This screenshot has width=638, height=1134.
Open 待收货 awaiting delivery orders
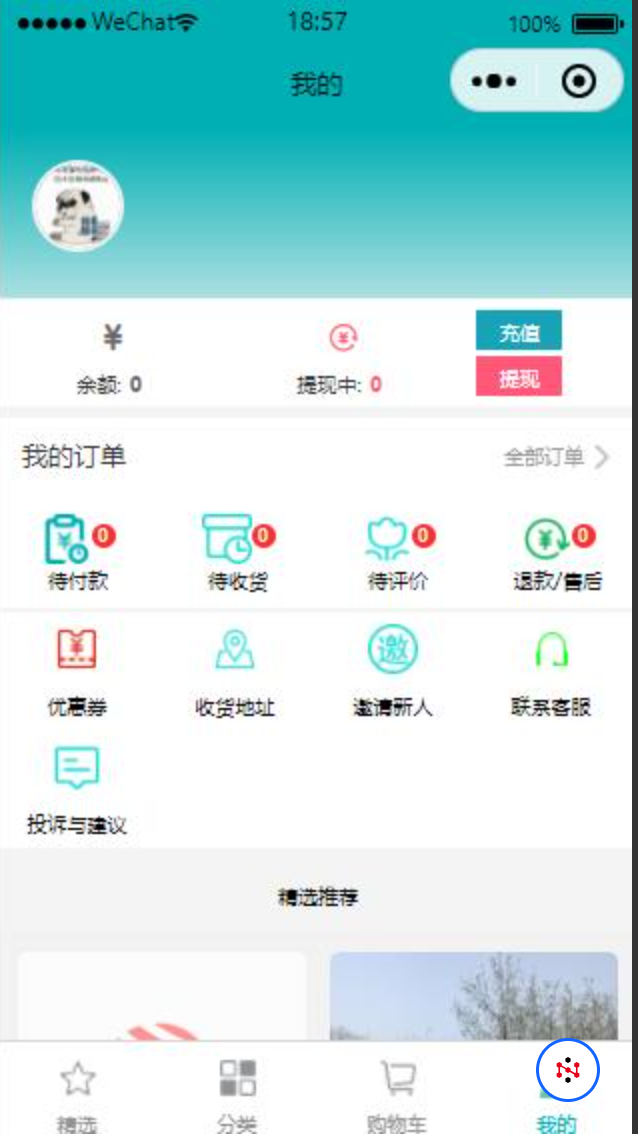tap(238, 553)
